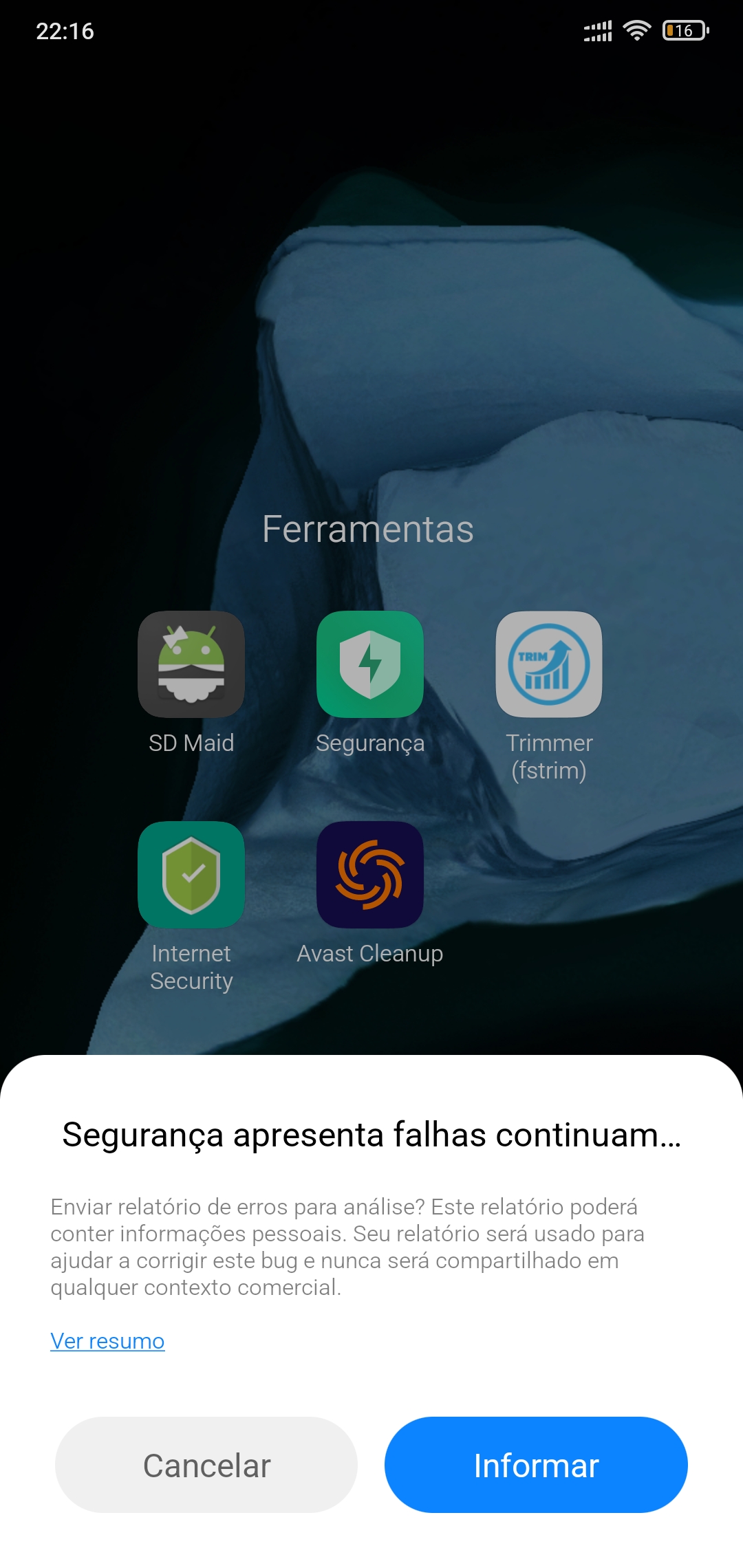Open the Ver resumo link
Viewport: 743px width, 1568px height.
tap(107, 1341)
